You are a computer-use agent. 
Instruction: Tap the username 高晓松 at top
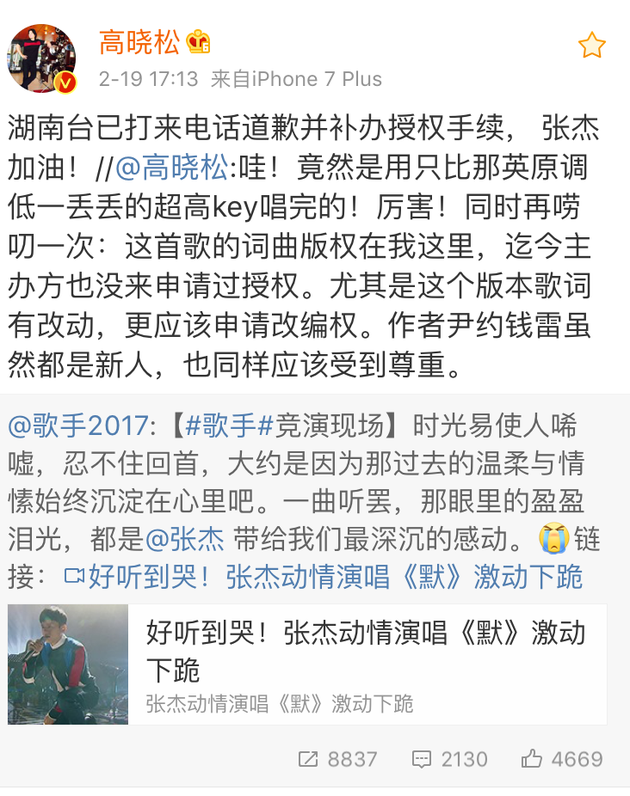[x=139, y=43]
